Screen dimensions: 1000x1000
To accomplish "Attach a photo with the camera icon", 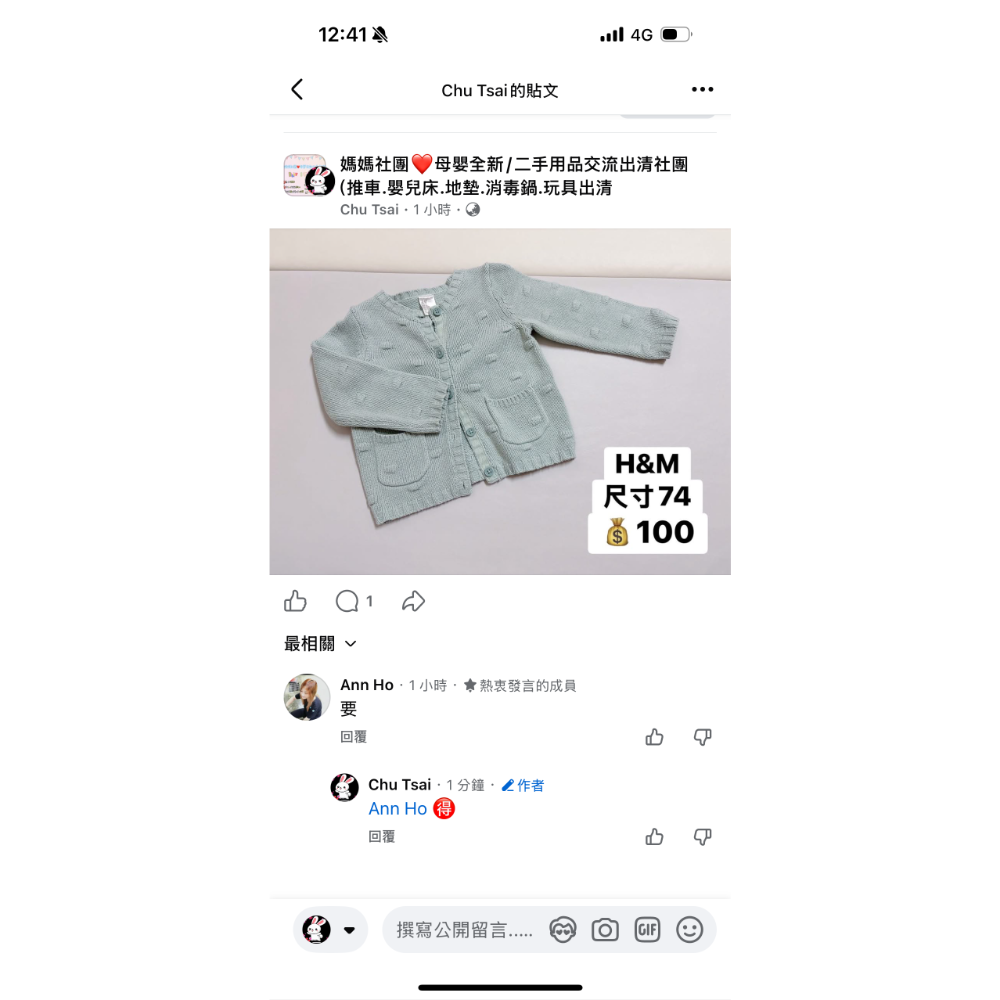I will pyautogui.click(x=605, y=930).
